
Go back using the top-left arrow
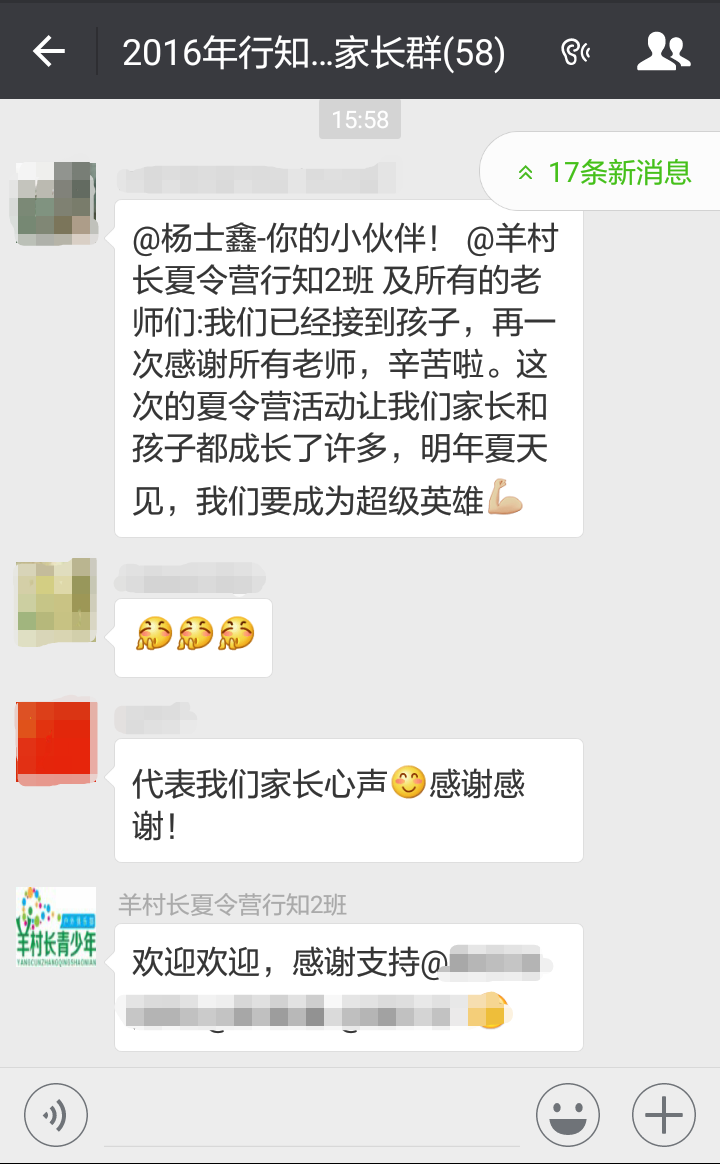tap(49, 51)
